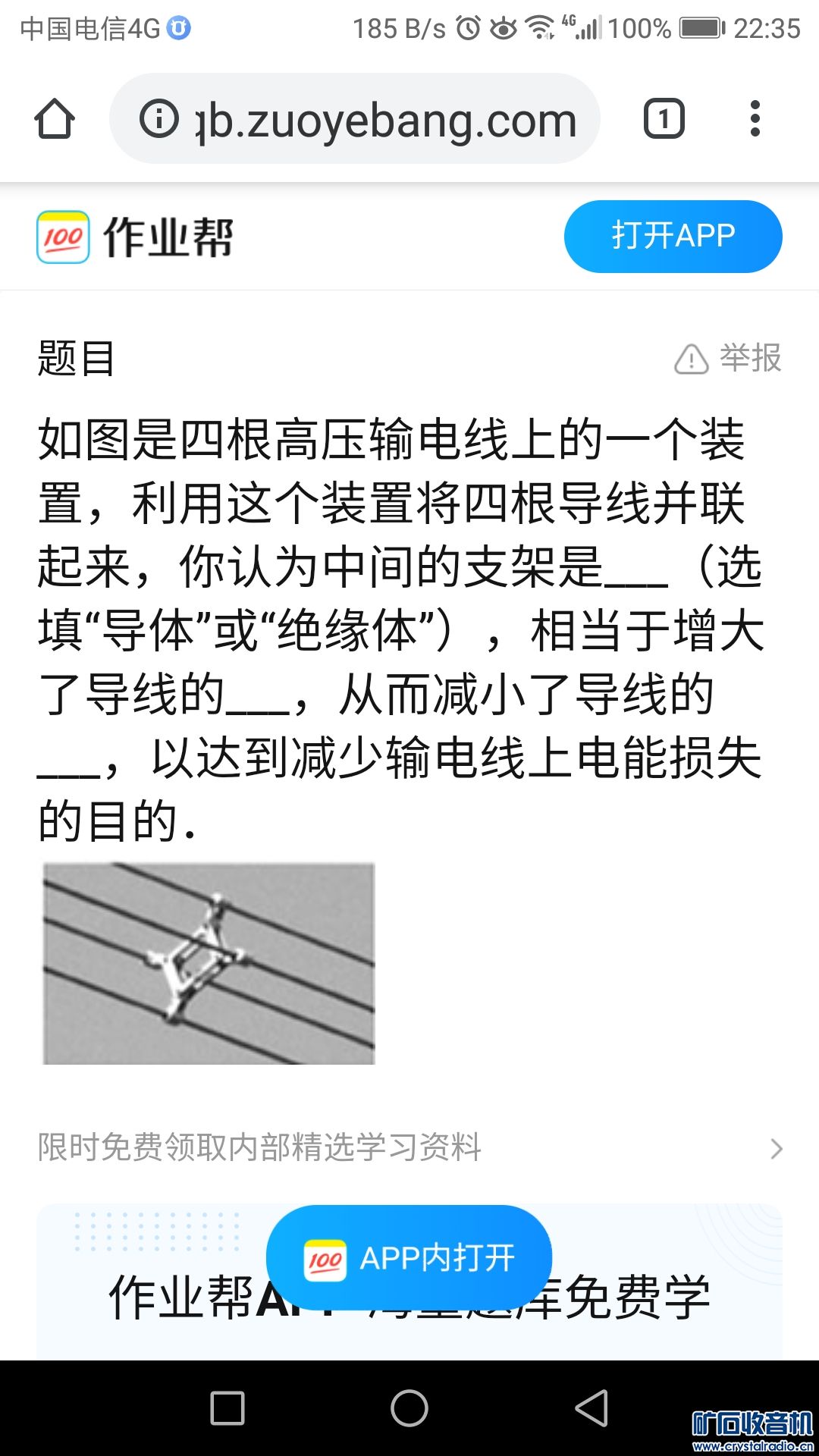Go back with the system back button
The height and width of the screenshot is (1456, 819).
pyautogui.click(x=591, y=1408)
